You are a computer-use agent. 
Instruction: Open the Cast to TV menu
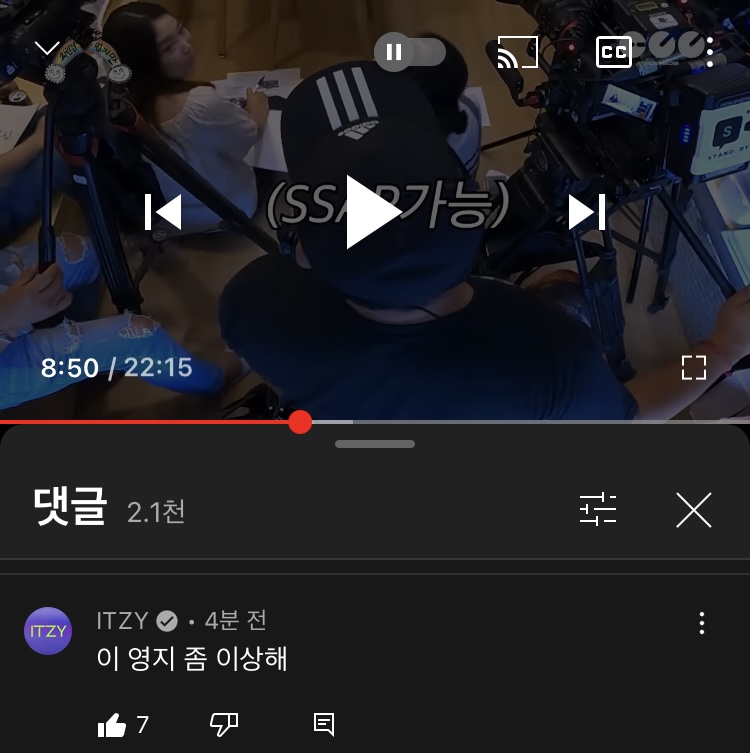click(x=520, y=52)
